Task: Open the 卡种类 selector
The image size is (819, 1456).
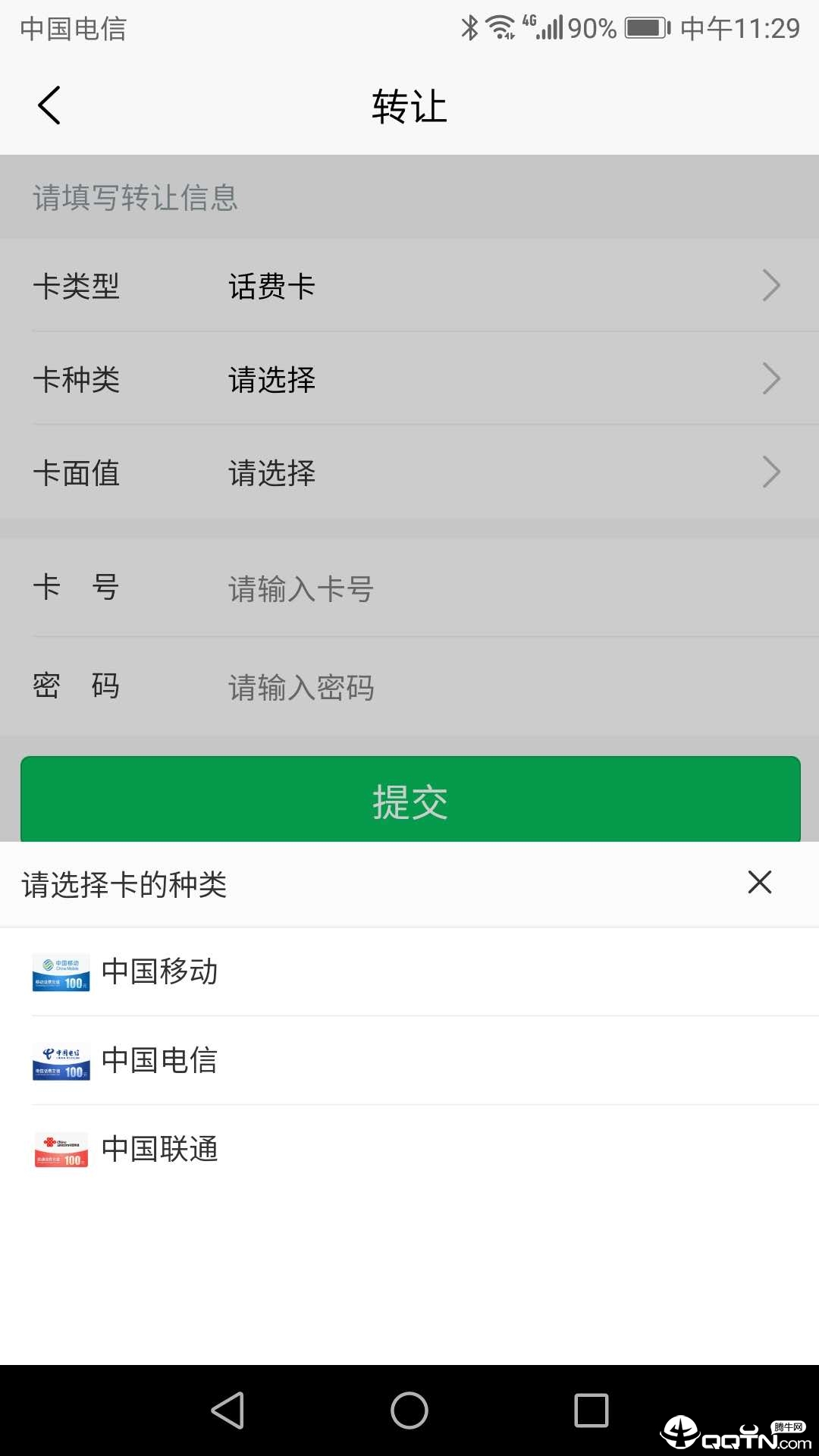Action: pos(409,379)
